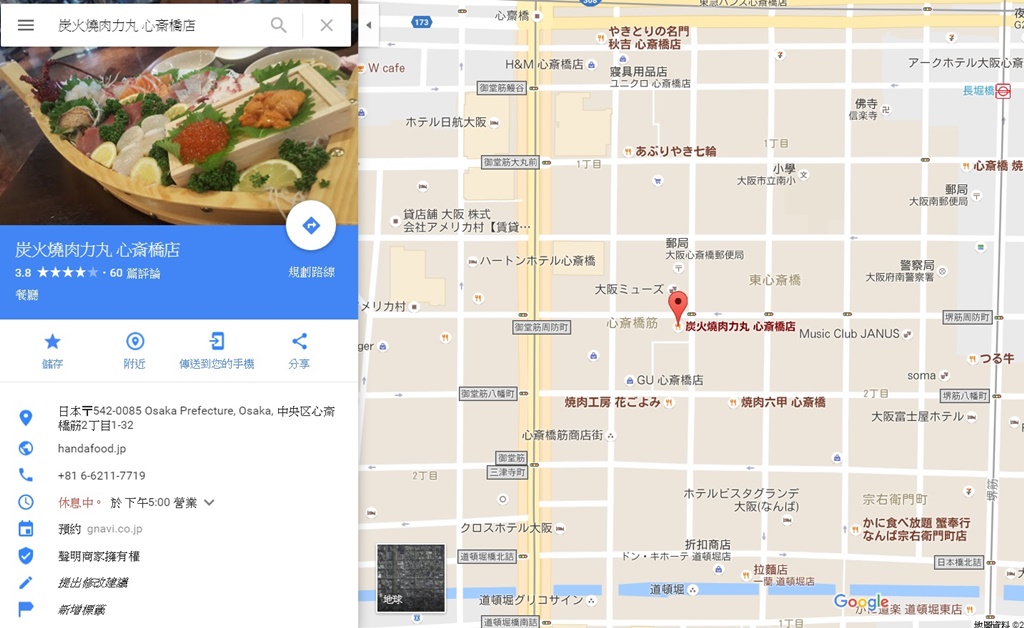1024x628 pixels.
Task: Open the hamburger menu
Action: 26,25
